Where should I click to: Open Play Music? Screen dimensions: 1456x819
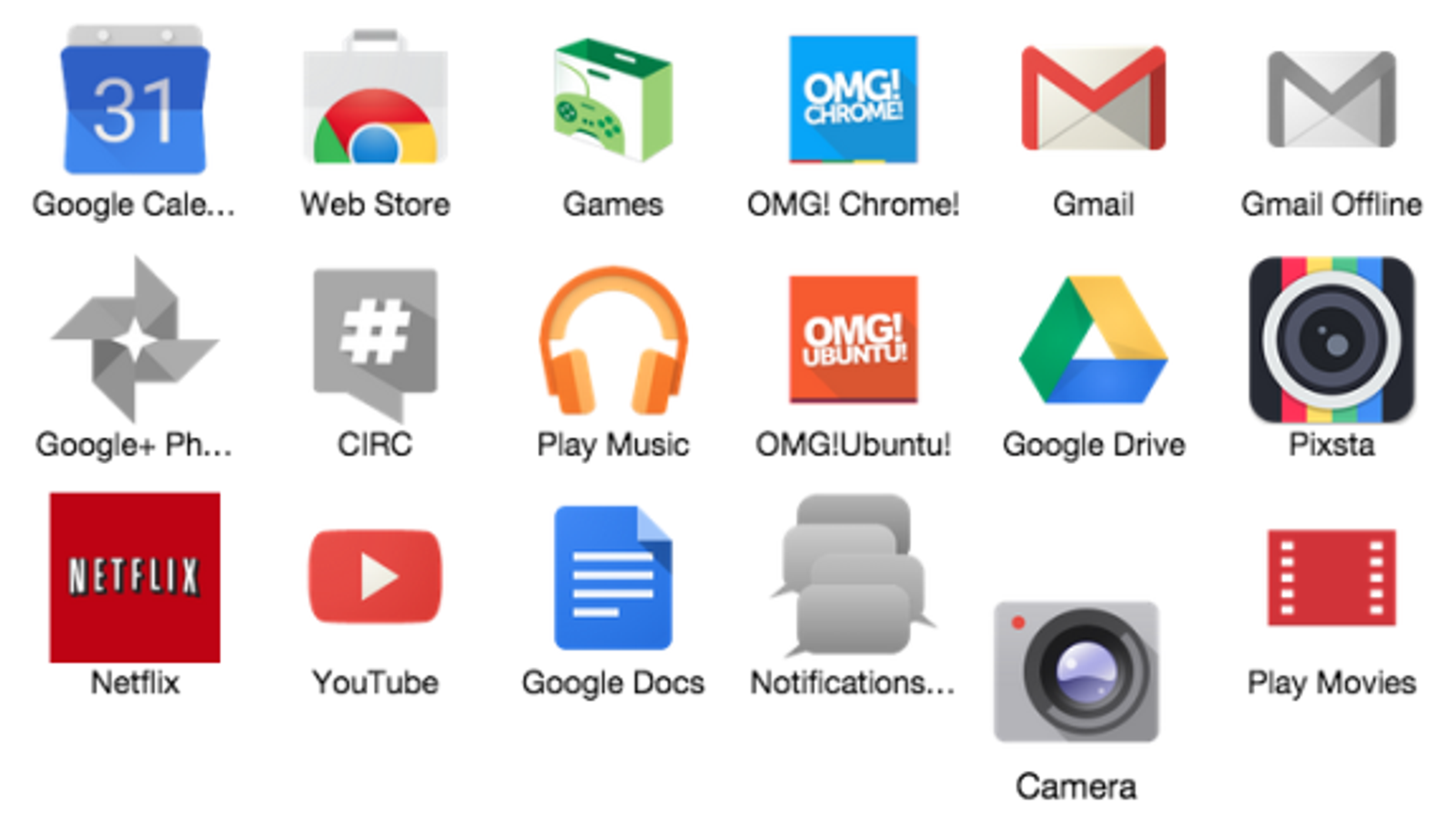click(x=613, y=340)
